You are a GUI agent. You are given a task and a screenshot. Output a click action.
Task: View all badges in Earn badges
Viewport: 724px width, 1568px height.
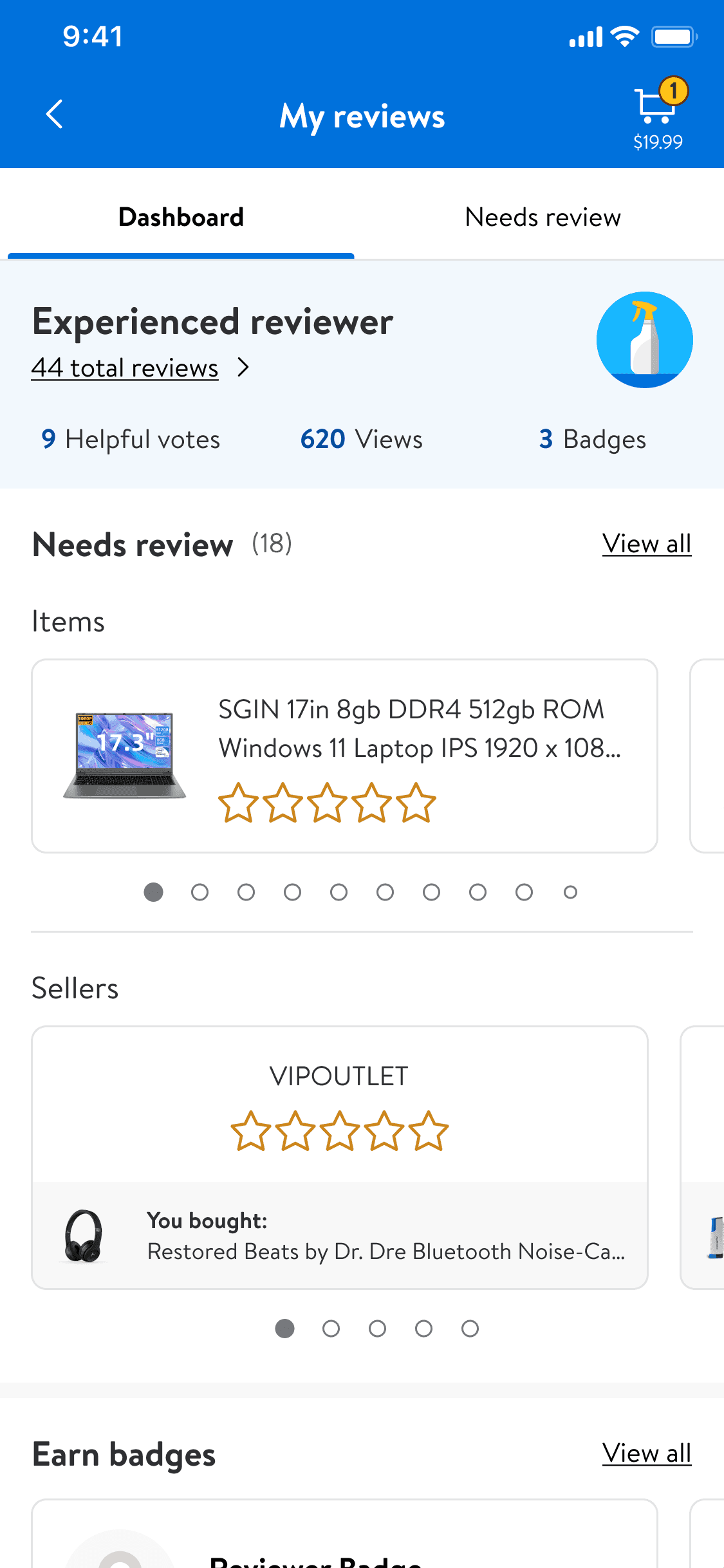pyautogui.click(x=646, y=1453)
